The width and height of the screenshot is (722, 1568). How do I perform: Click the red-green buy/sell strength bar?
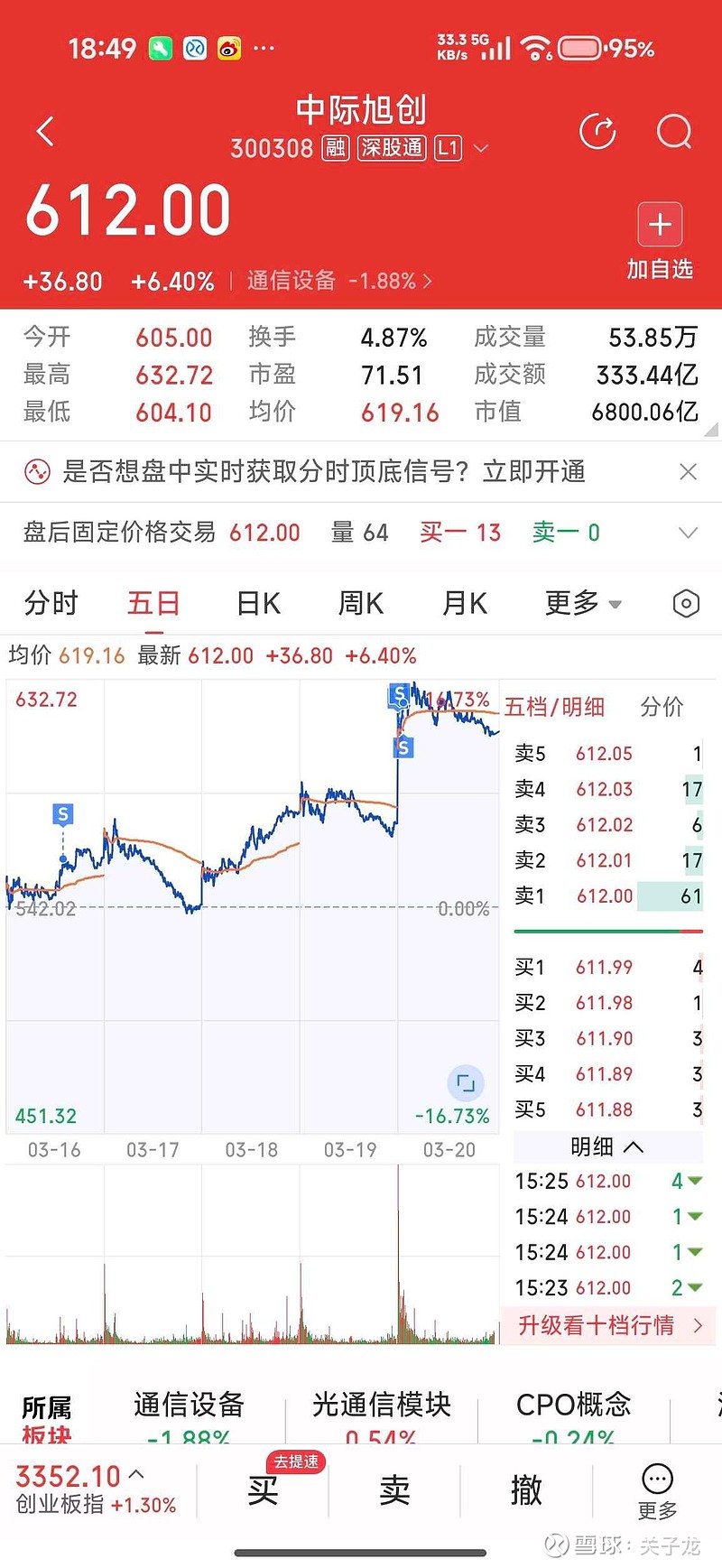(x=607, y=930)
